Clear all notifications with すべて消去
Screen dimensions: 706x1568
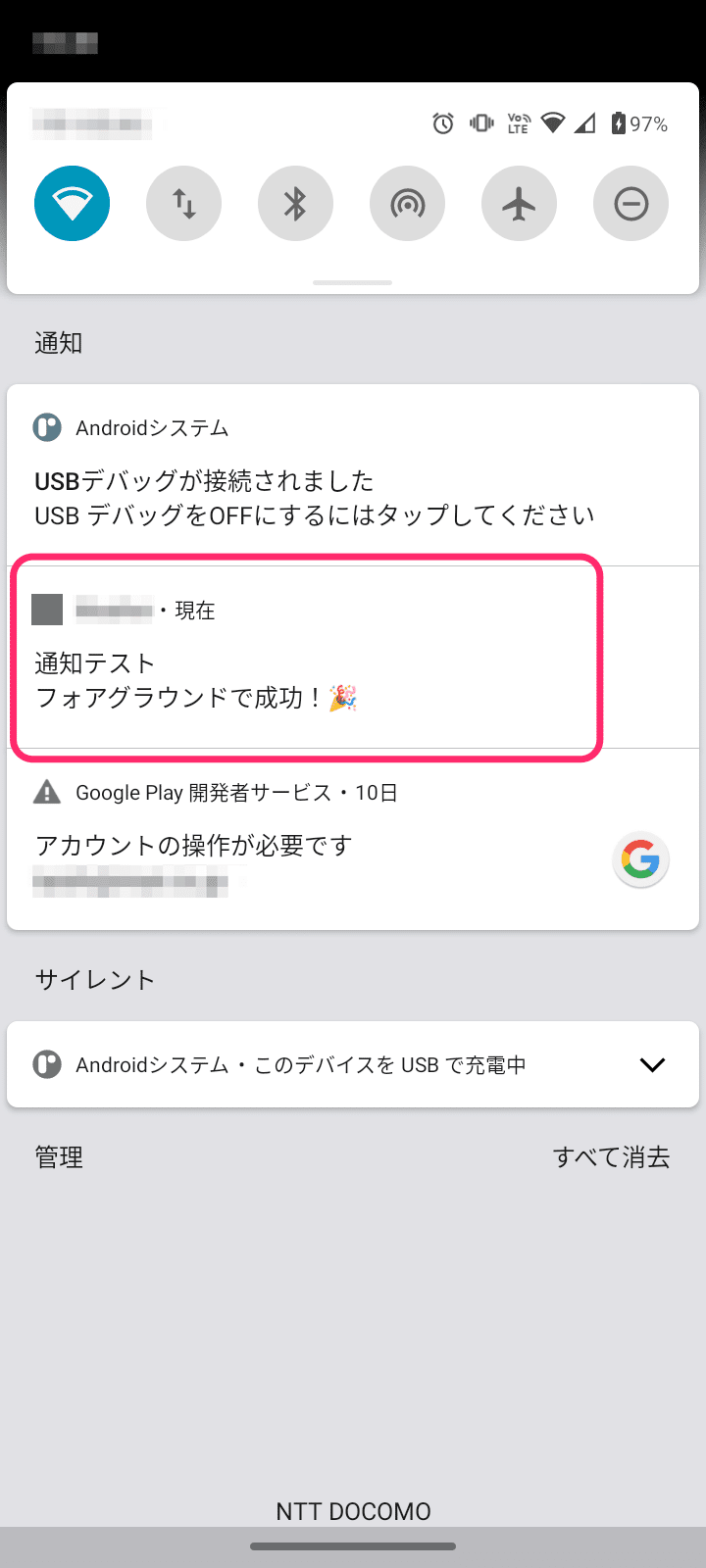tap(611, 1157)
